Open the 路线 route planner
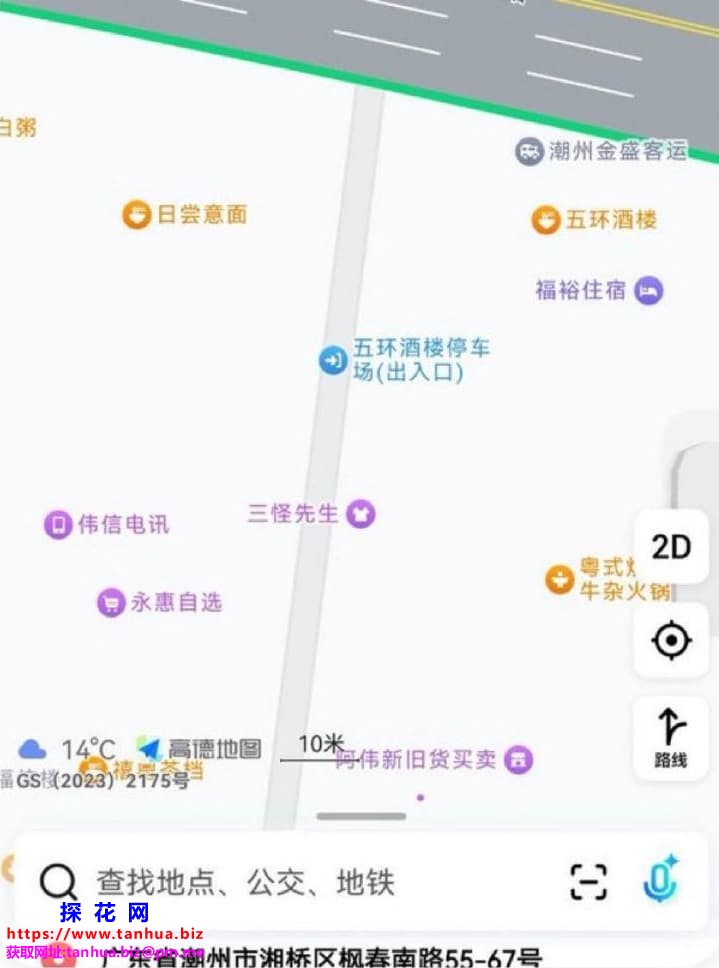The height and width of the screenshot is (968, 719). (x=671, y=738)
